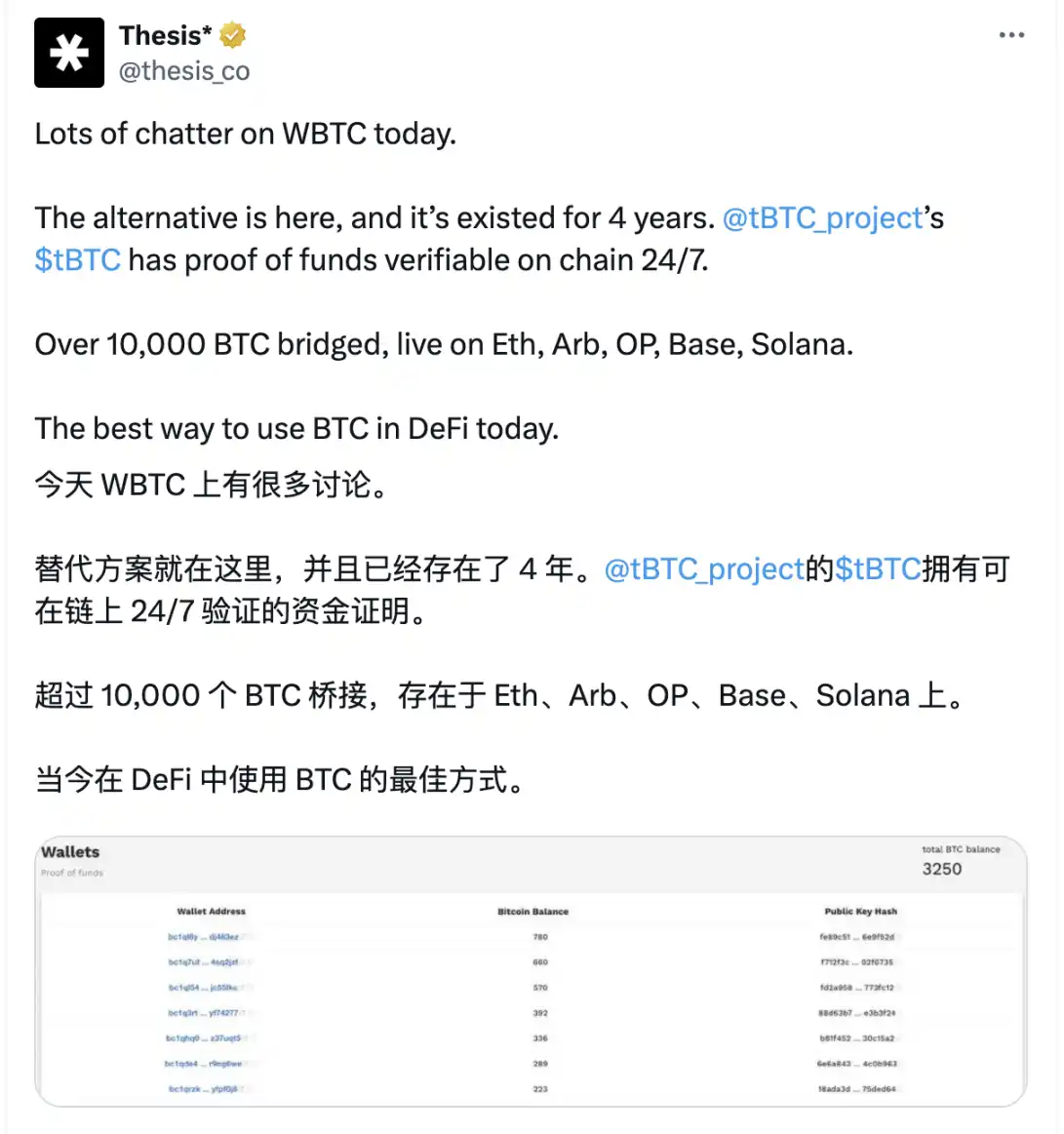Open the tweet's overflow menu
The width and height of the screenshot is (1064, 1134).
(x=1011, y=35)
